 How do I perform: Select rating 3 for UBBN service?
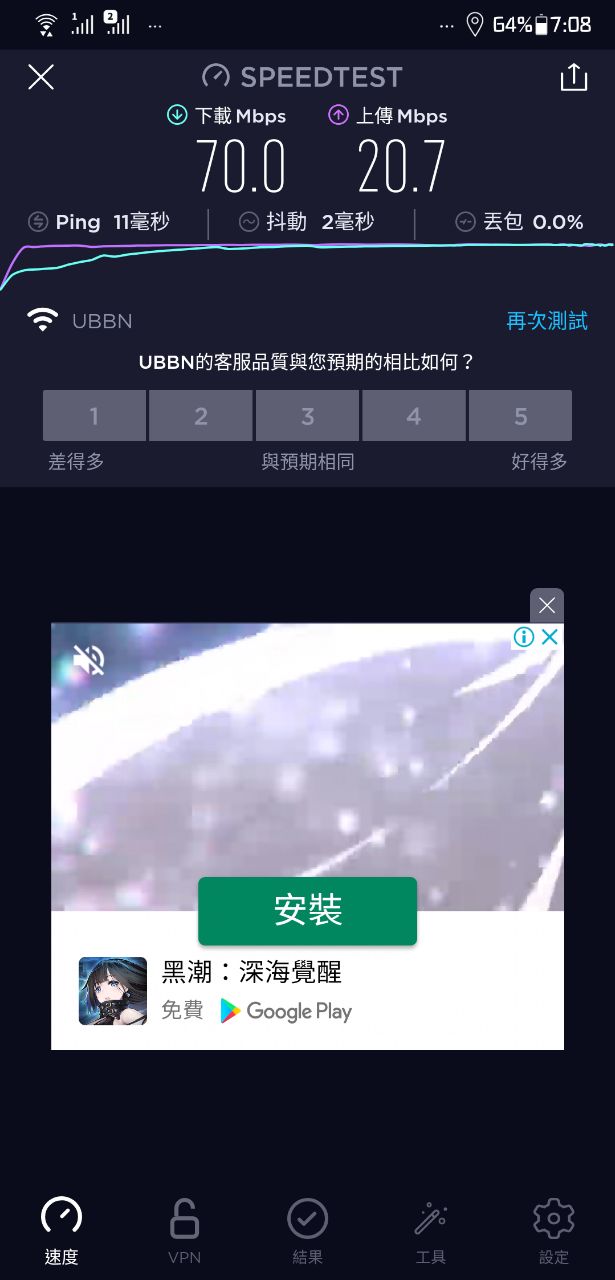tap(307, 416)
